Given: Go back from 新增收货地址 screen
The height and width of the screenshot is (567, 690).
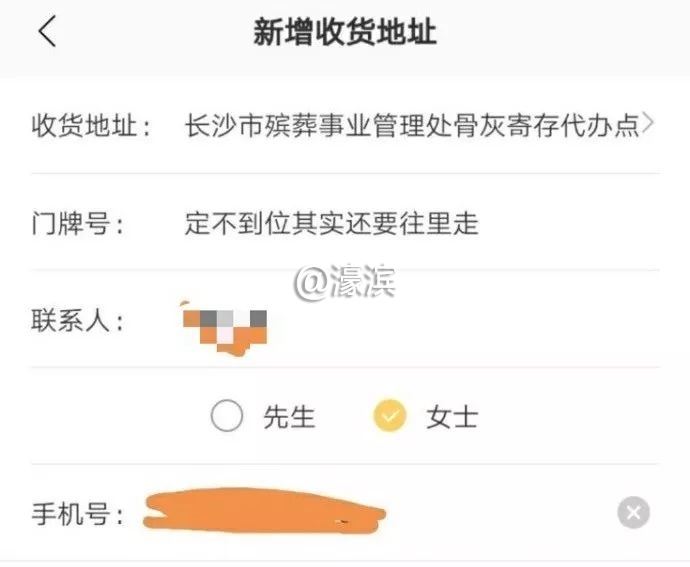Looking at the screenshot, I should (x=47, y=32).
